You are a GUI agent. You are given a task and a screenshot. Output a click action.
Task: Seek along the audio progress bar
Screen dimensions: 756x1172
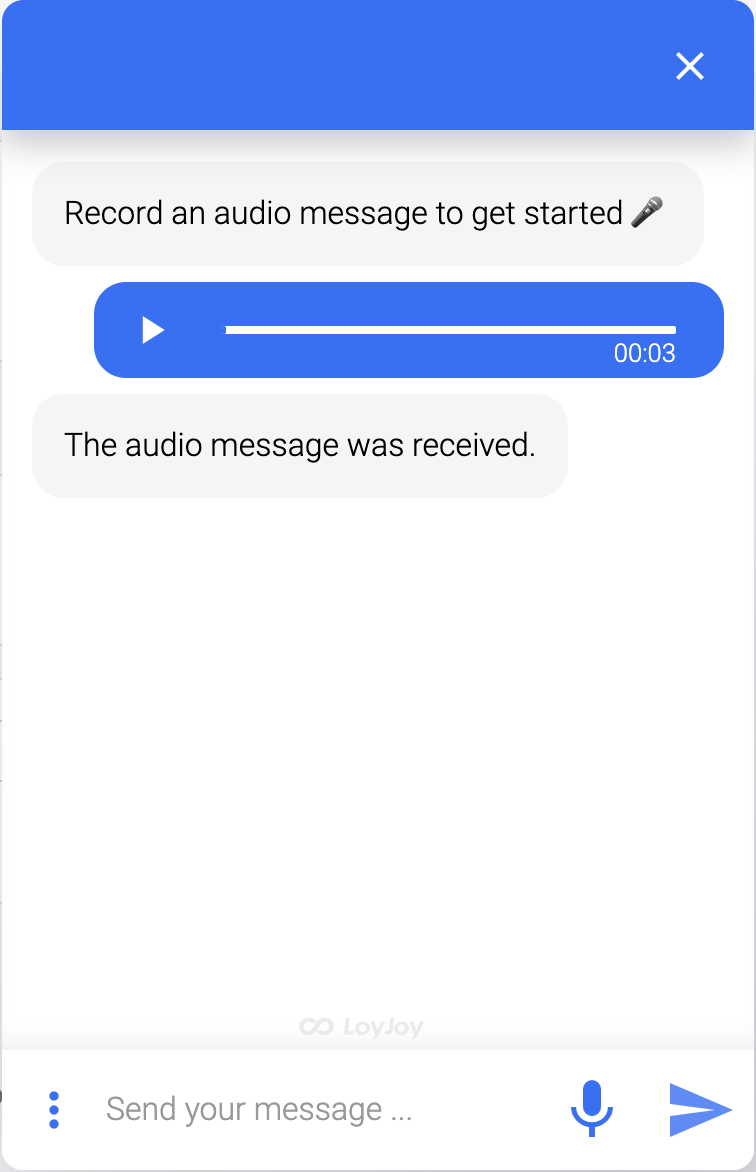(x=453, y=327)
